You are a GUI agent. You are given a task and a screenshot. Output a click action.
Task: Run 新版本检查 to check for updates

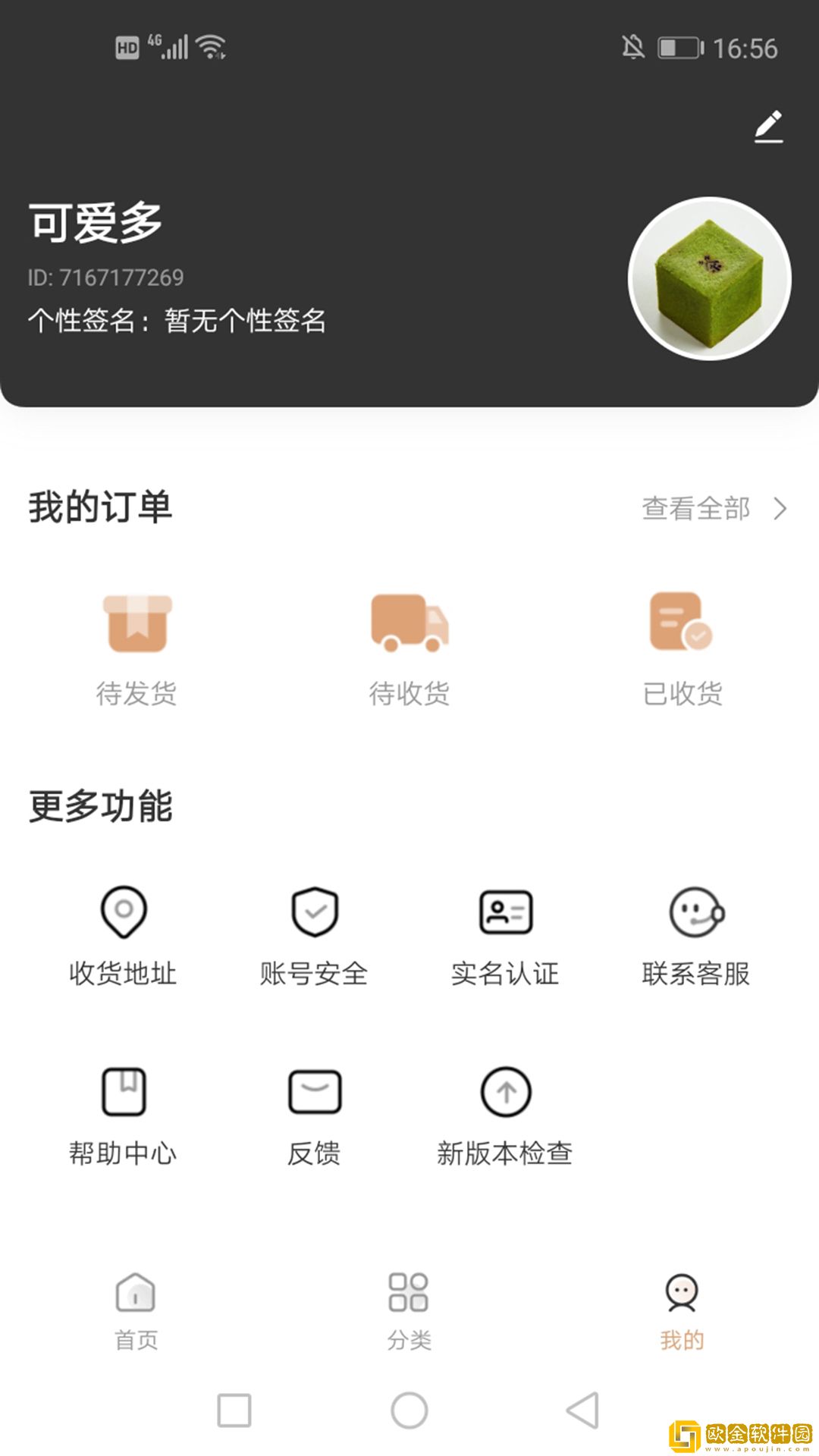[x=504, y=1115]
